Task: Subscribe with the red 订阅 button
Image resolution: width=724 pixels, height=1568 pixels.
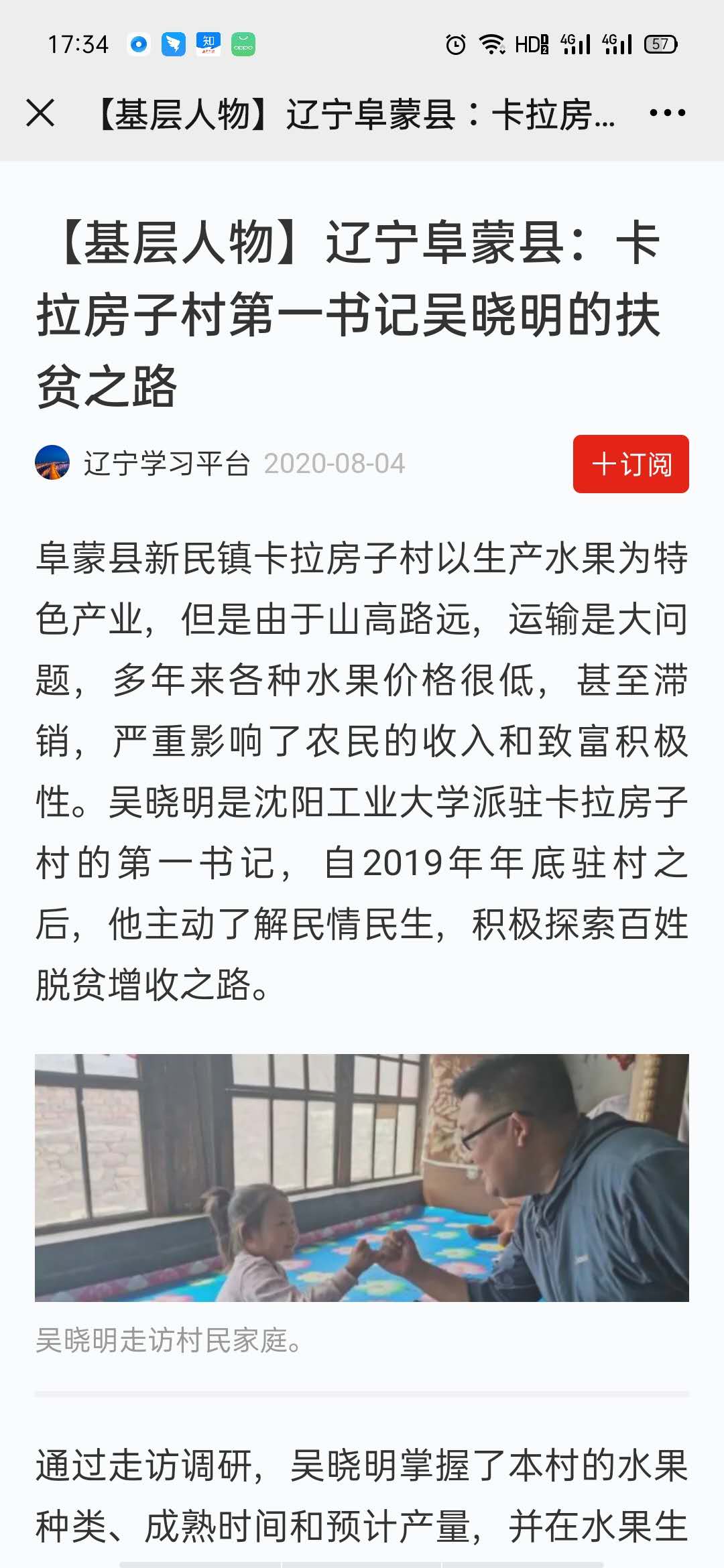Action: [x=630, y=464]
